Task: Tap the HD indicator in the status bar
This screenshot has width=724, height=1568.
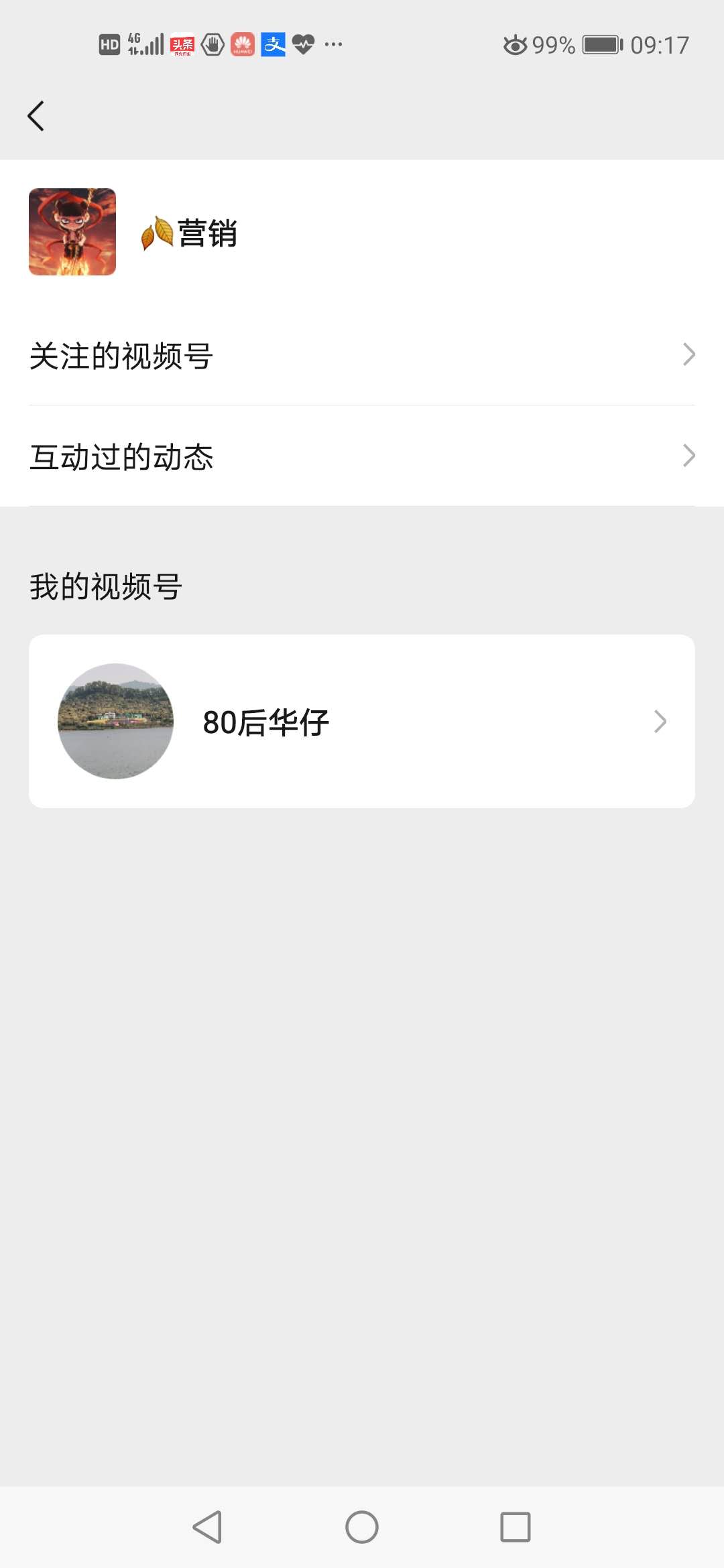Action: coord(111,43)
